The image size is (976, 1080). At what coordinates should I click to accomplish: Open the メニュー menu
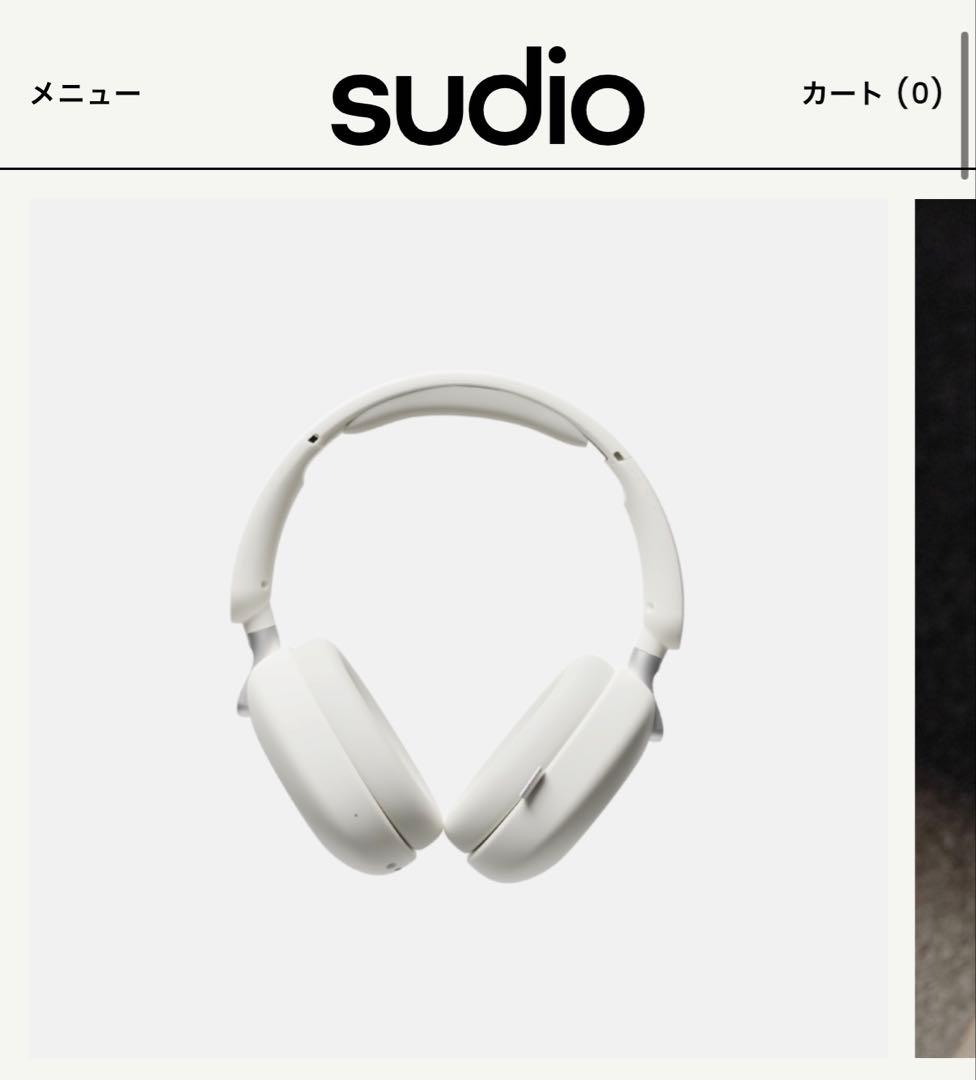tap(85, 95)
